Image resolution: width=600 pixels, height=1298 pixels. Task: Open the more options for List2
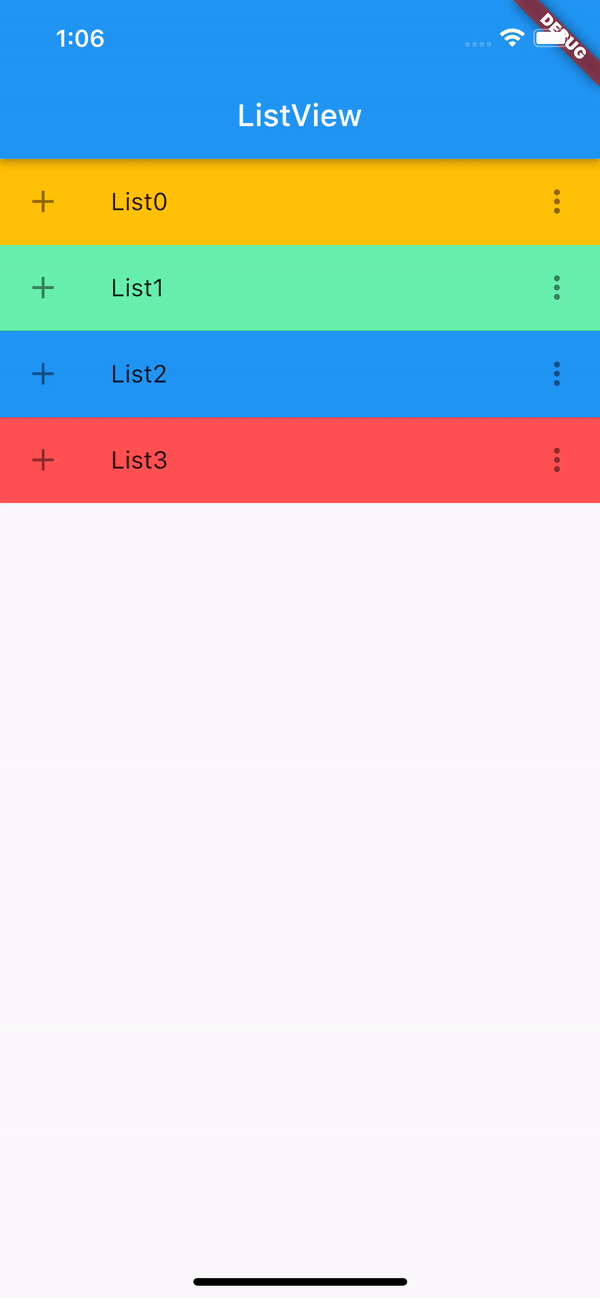pos(557,374)
